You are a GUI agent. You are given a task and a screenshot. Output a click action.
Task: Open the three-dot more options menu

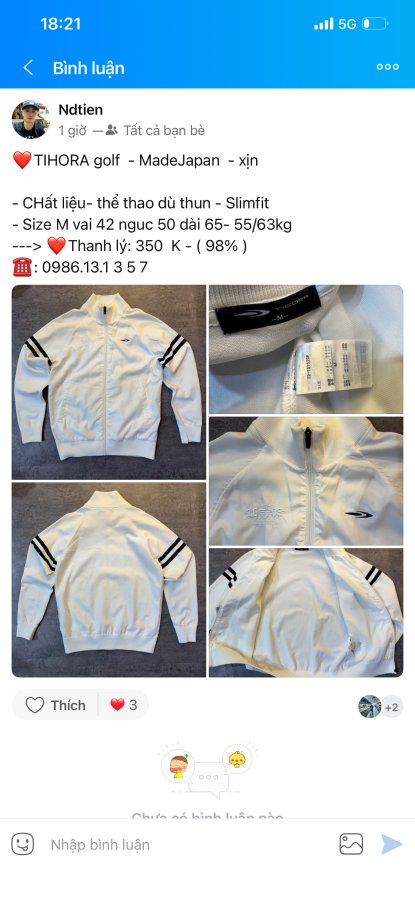click(387, 67)
